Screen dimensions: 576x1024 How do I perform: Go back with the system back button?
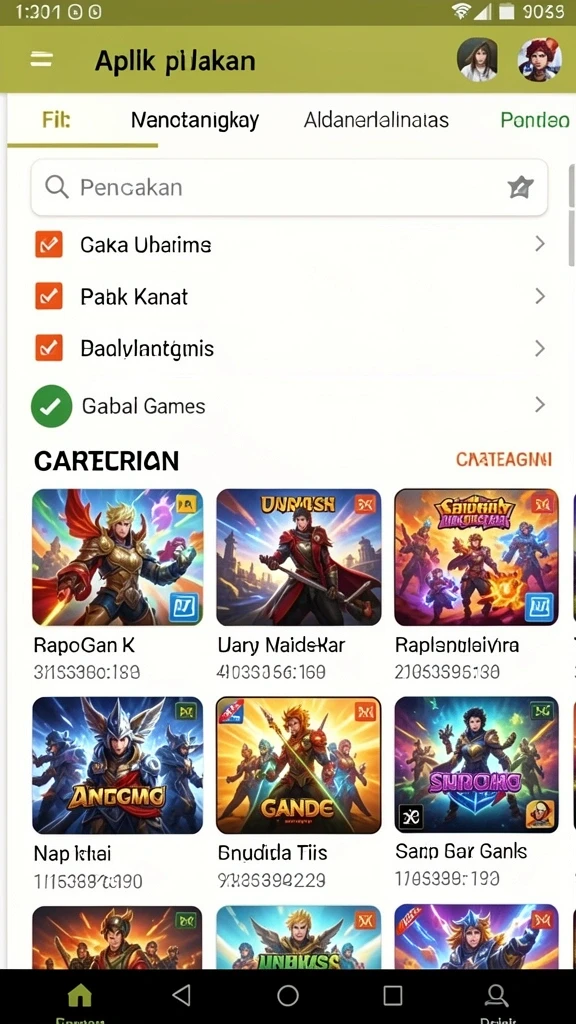tap(182, 995)
